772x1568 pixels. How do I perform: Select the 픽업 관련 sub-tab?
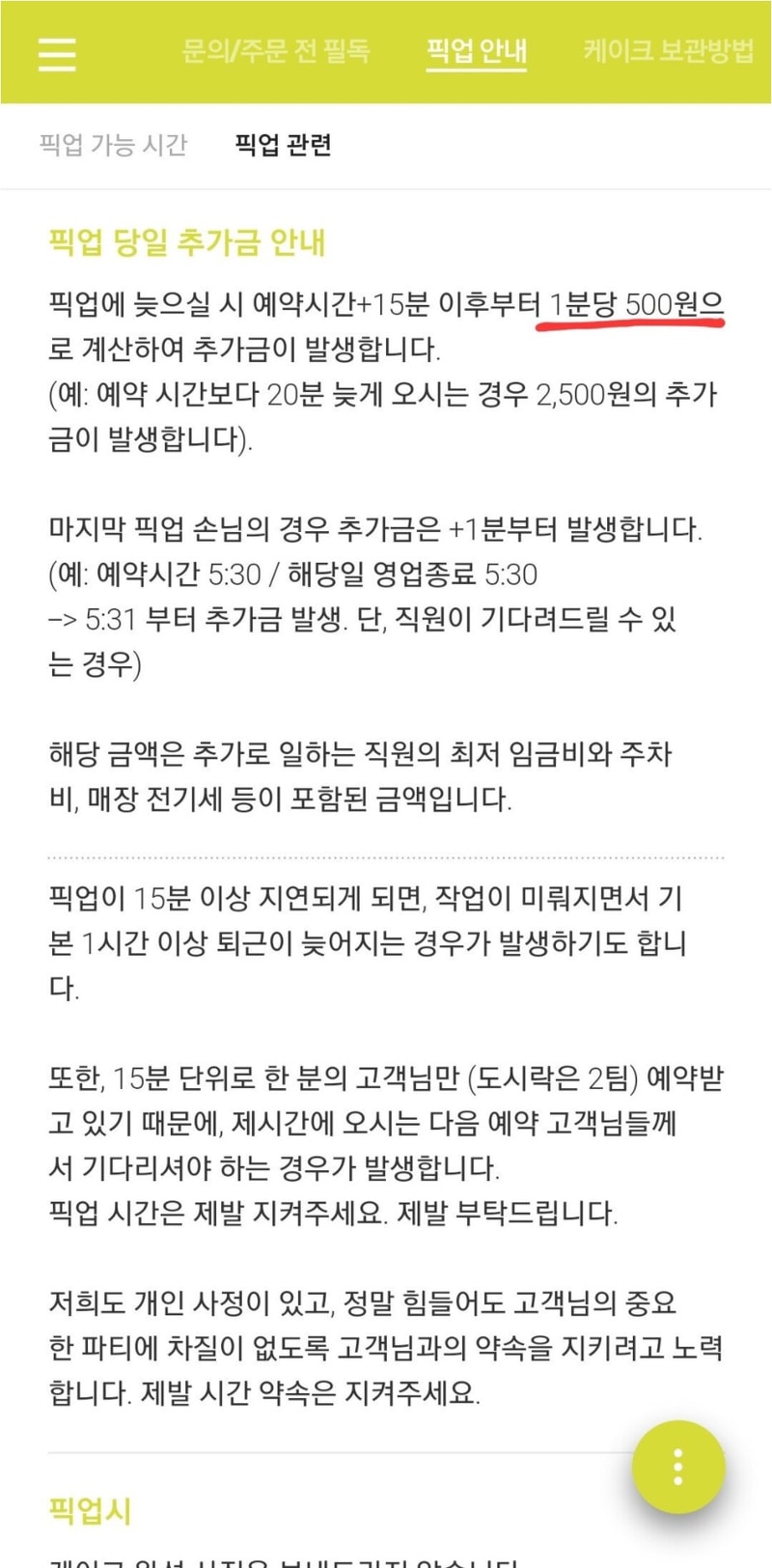(284, 145)
